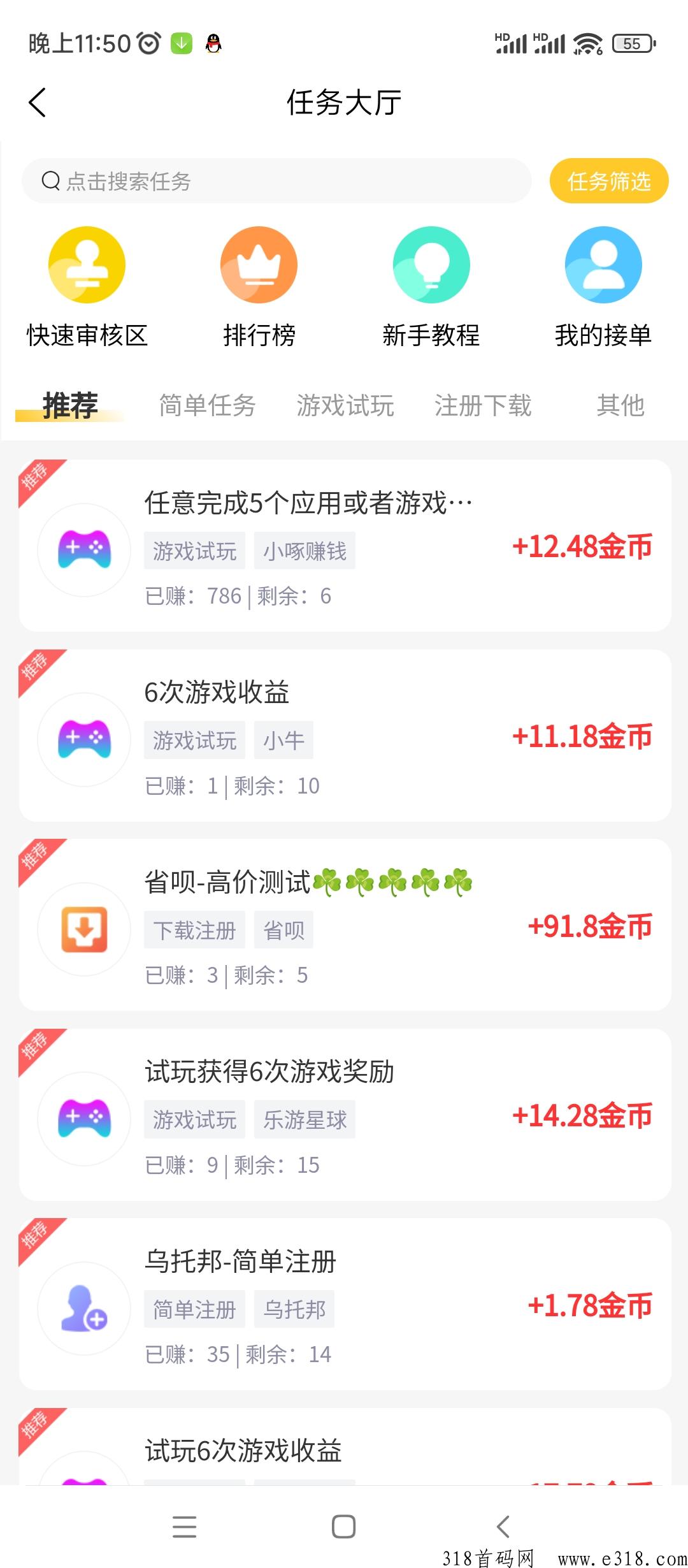
Task: Open 快速审核区
Action: coord(87,287)
